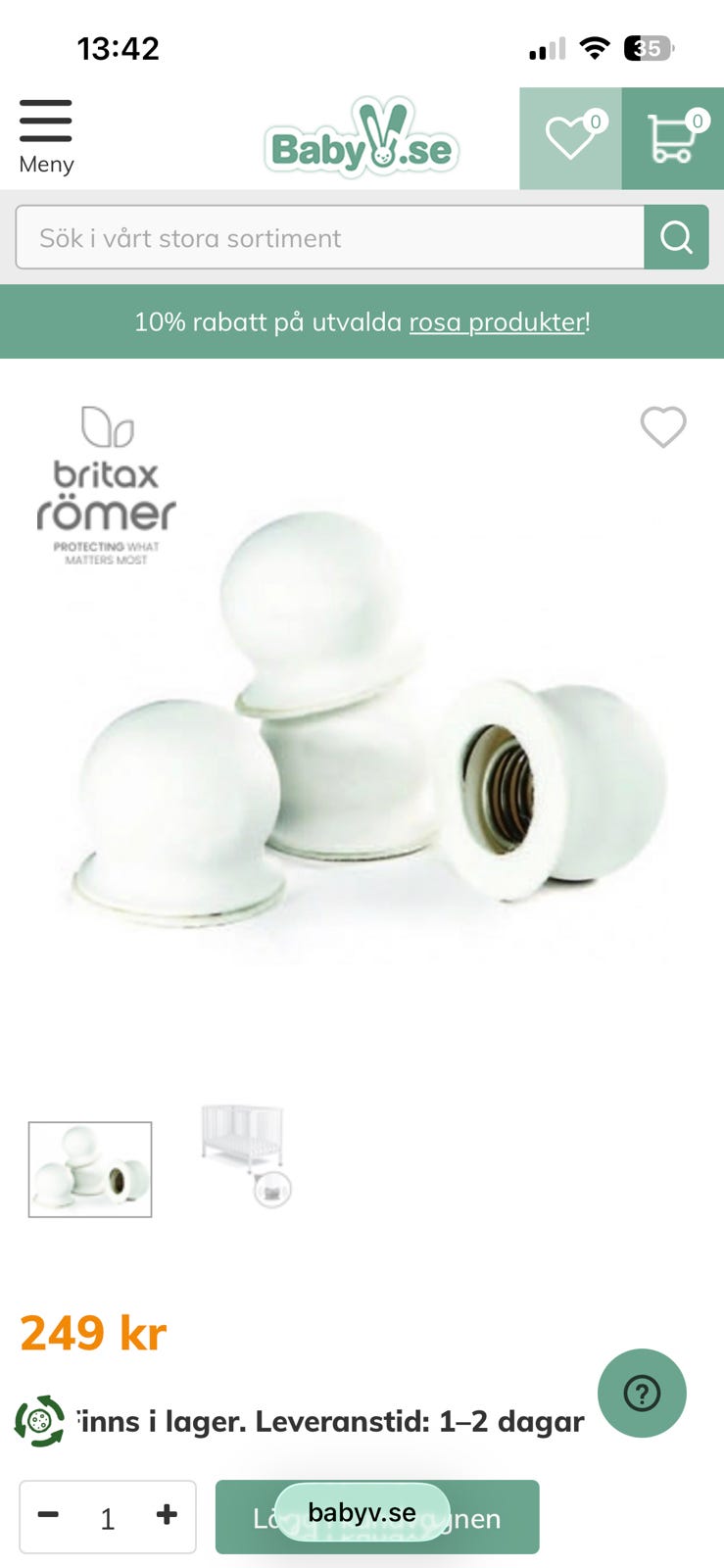The height and width of the screenshot is (1568, 724).
Task: Open the help question mark button
Action: (x=642, y=1393)
